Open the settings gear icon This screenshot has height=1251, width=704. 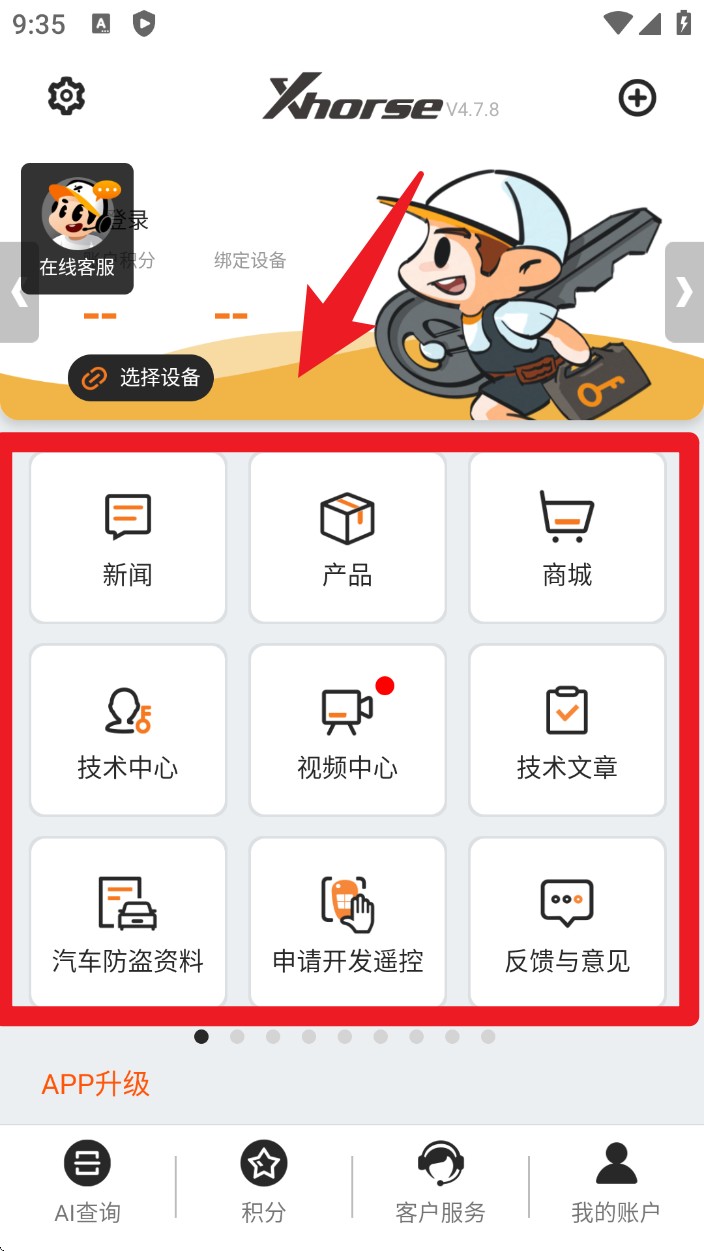click(66, 97)
